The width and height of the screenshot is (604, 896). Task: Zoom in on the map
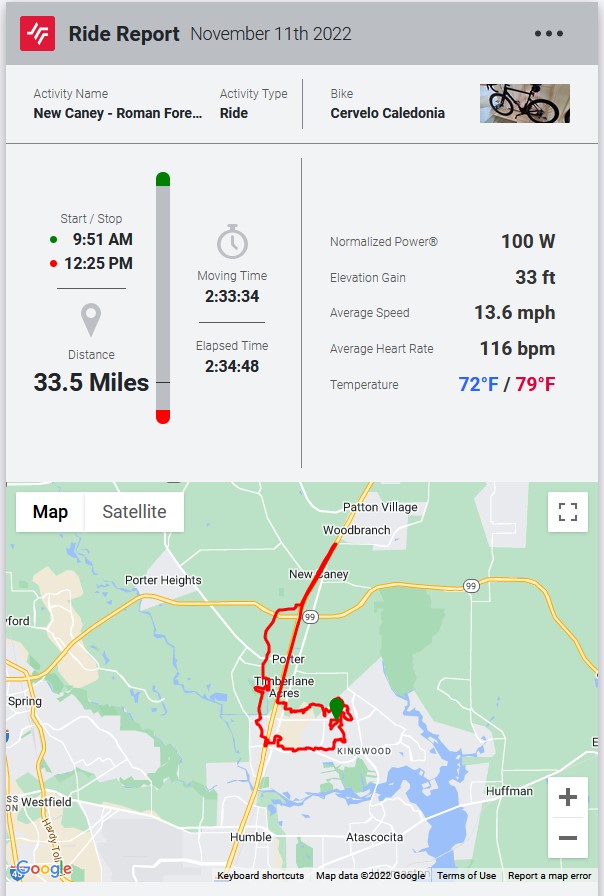click(x=568, y=797)
